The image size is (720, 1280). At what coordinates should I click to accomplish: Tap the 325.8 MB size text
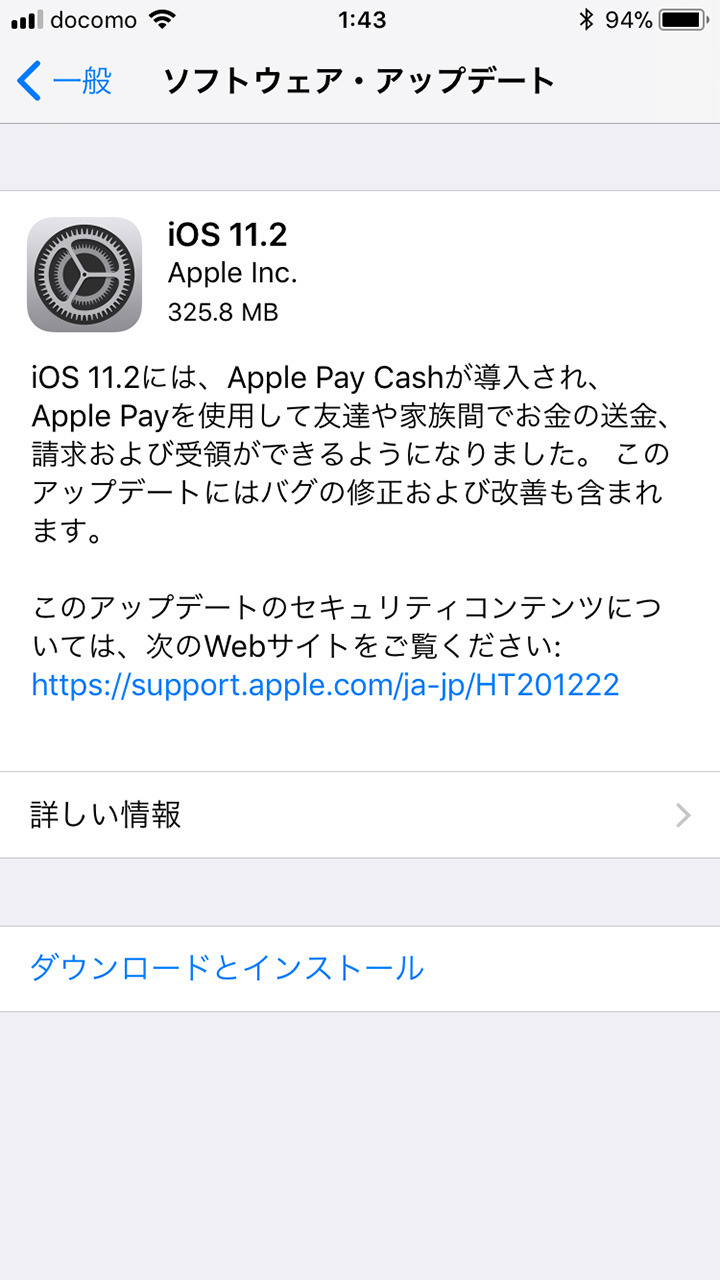click(x=220, y=312)
